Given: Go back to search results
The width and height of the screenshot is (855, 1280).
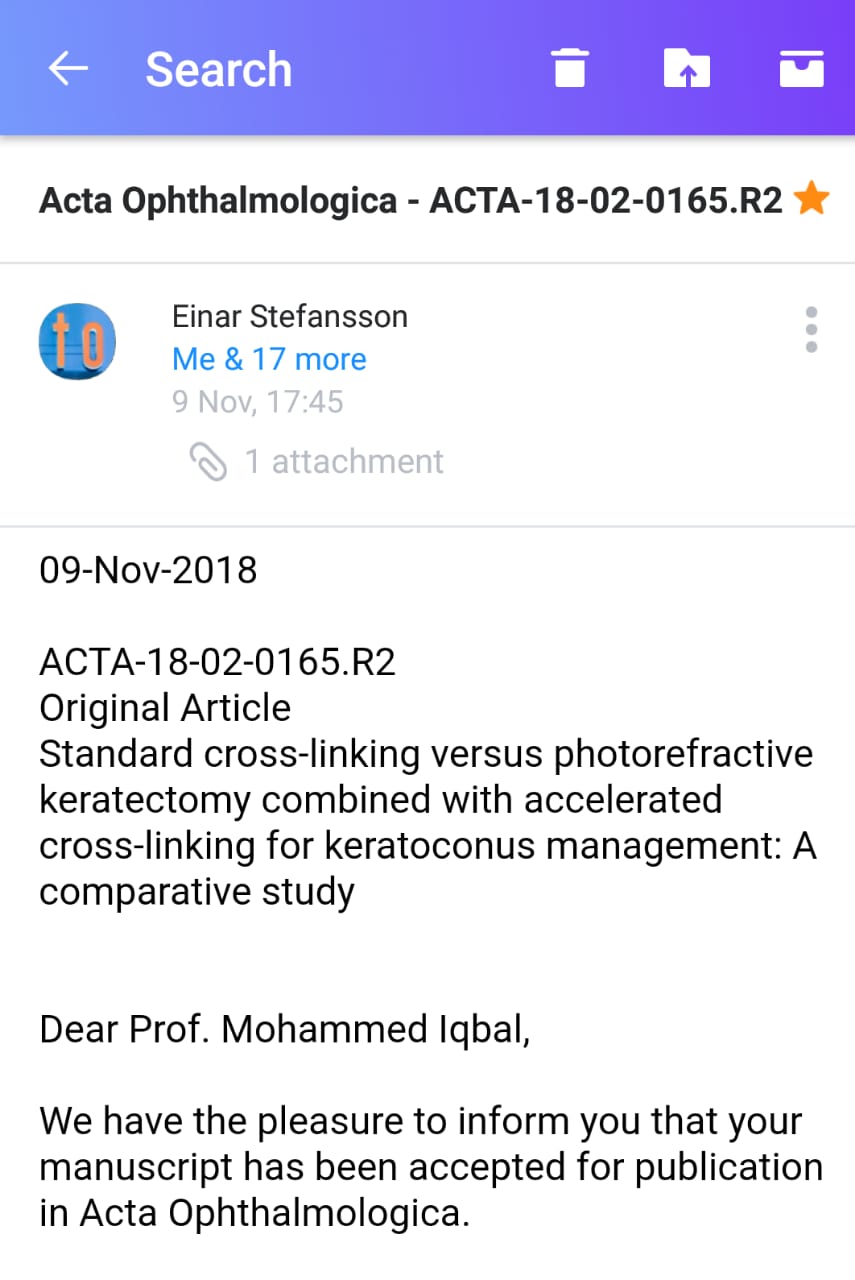Looking at the screenshot, I should pyautogui.click(x=68, y=69).
